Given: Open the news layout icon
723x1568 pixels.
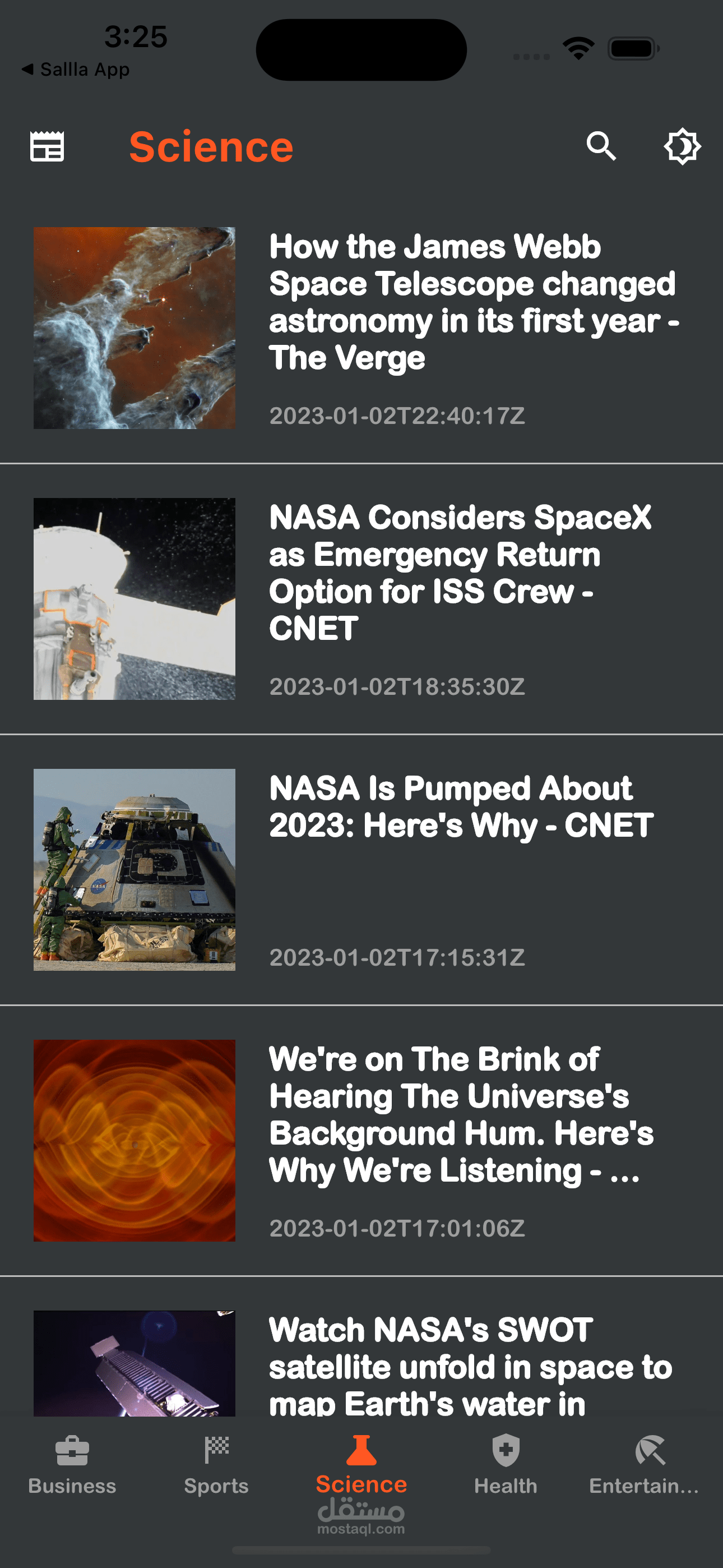Looking at the screenshot, I should click(47, 147).
